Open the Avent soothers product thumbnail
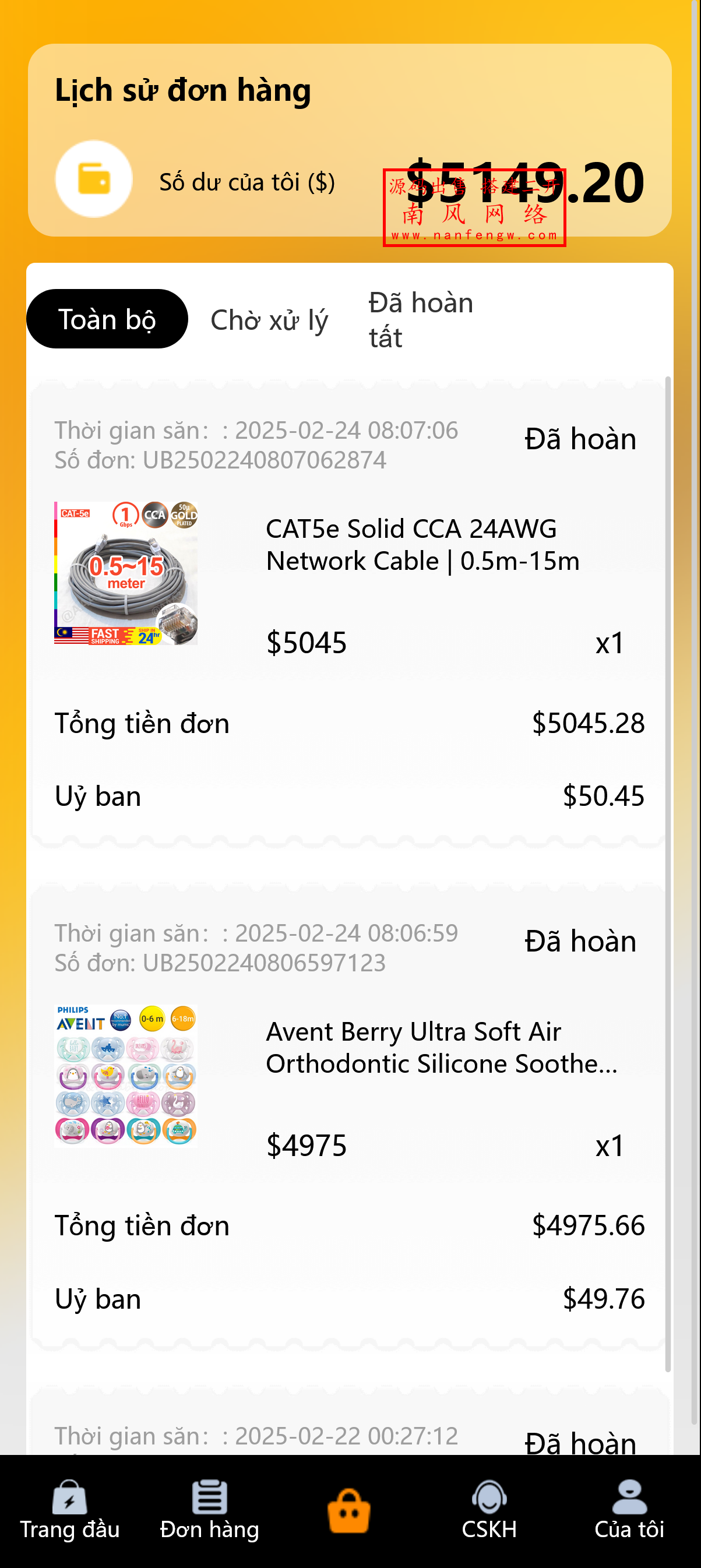This screenshot has width=701, height=1568. coord(125,1076)
